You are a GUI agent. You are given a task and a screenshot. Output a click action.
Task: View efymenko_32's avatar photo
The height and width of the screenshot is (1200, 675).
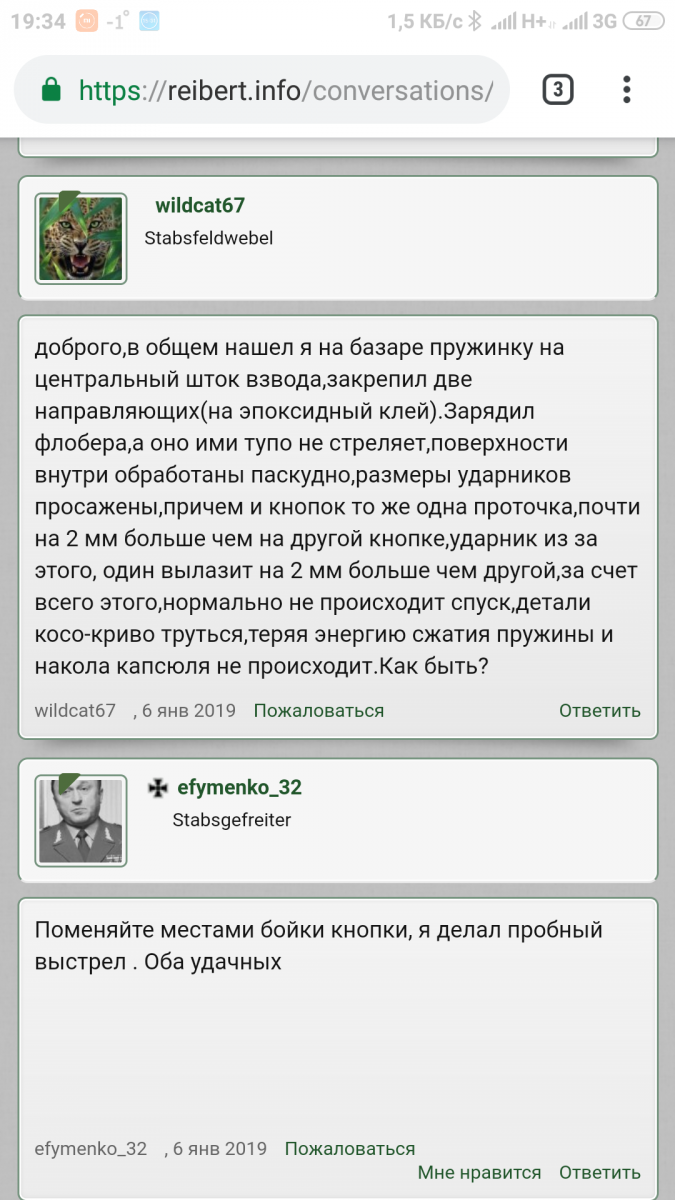click(81, 820)
